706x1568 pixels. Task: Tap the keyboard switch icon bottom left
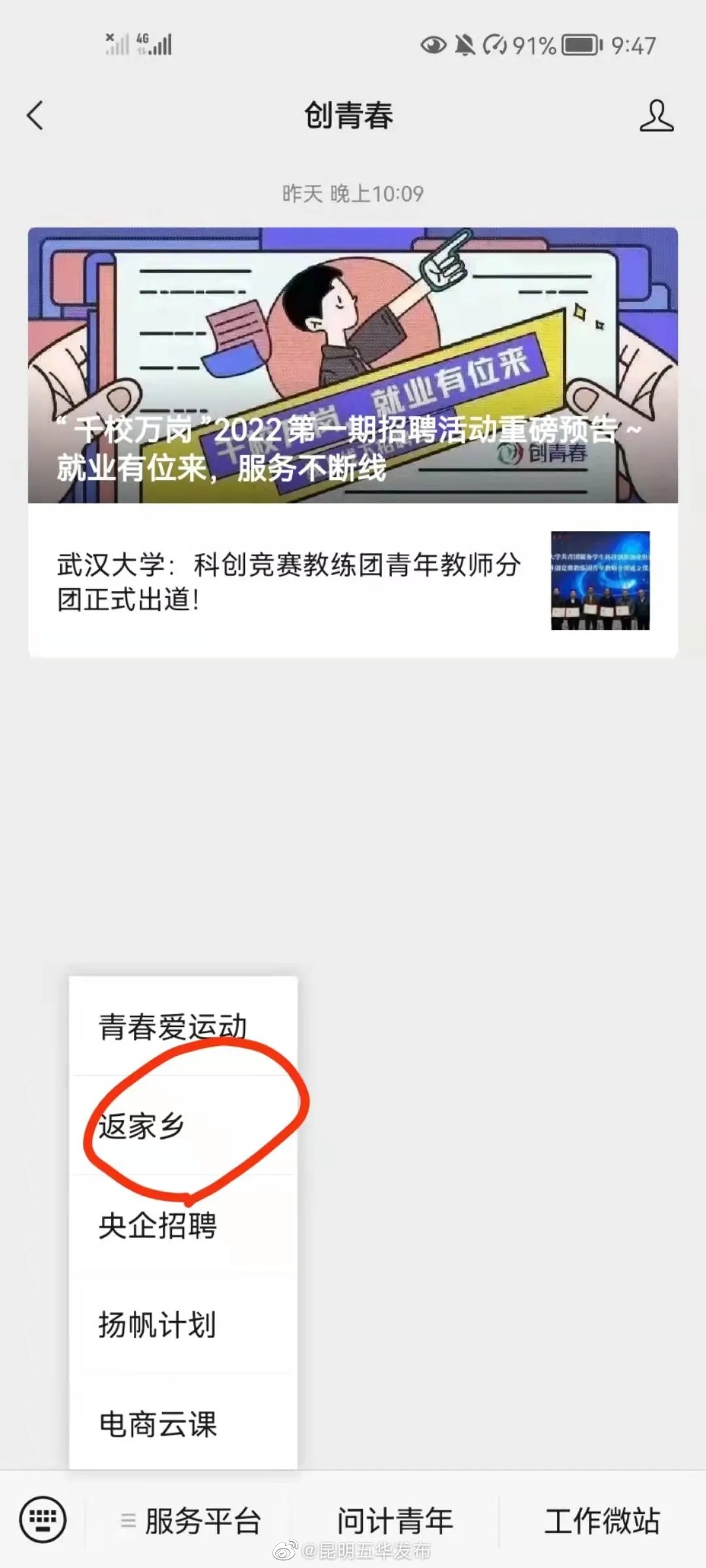point(43,1517)
